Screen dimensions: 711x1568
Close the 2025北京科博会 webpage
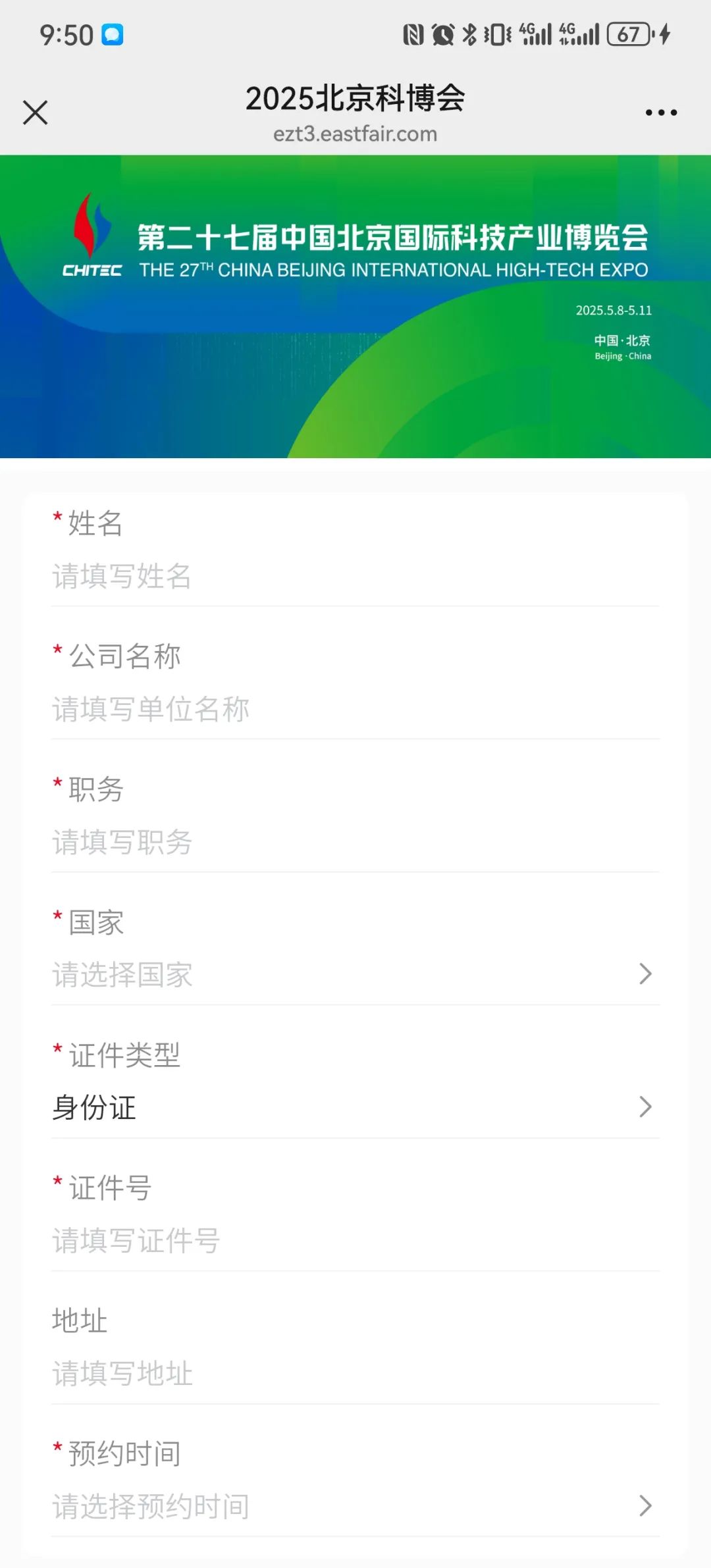pyautogui.click(x=36, y=113)
